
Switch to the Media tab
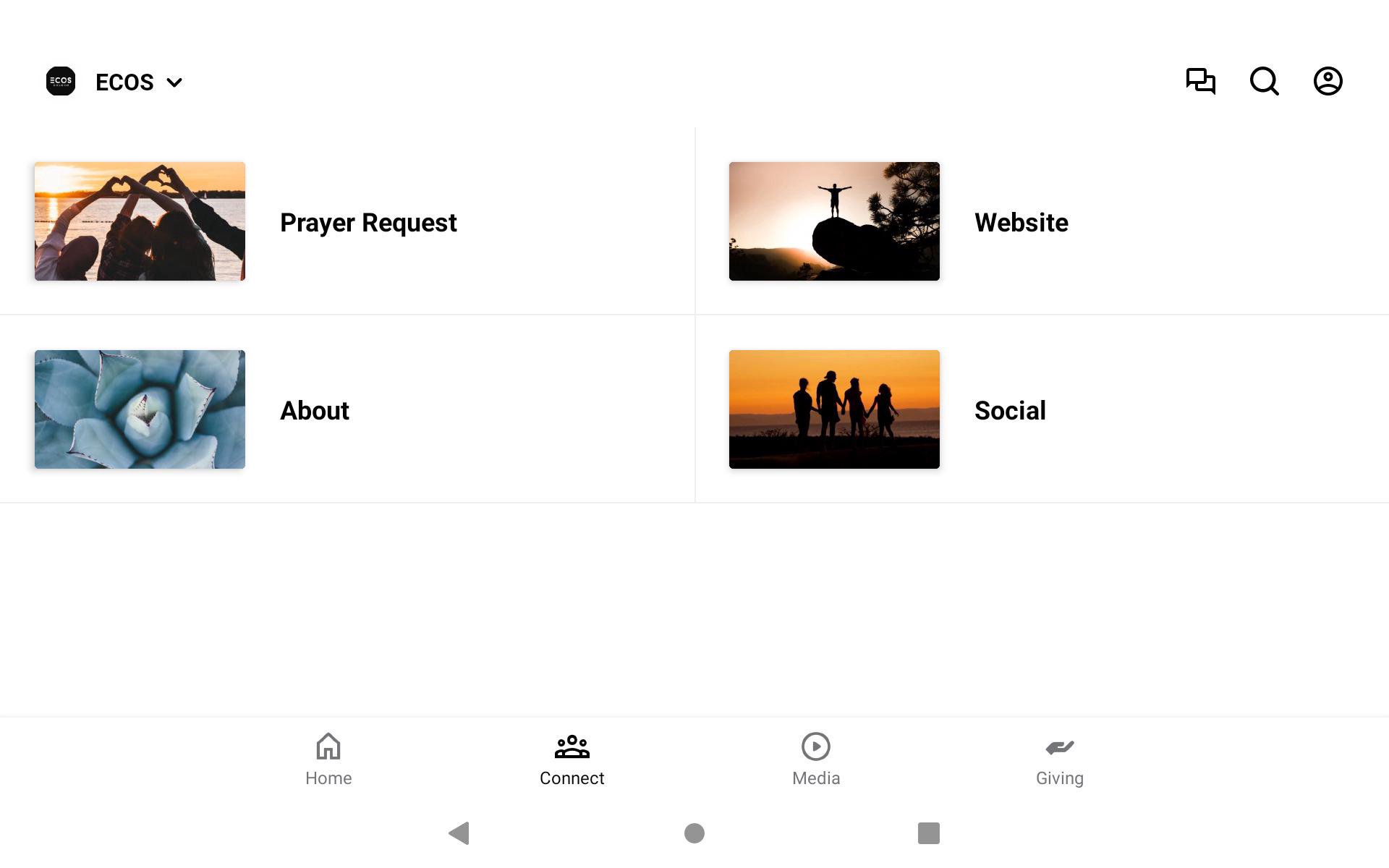click(815, 759)
